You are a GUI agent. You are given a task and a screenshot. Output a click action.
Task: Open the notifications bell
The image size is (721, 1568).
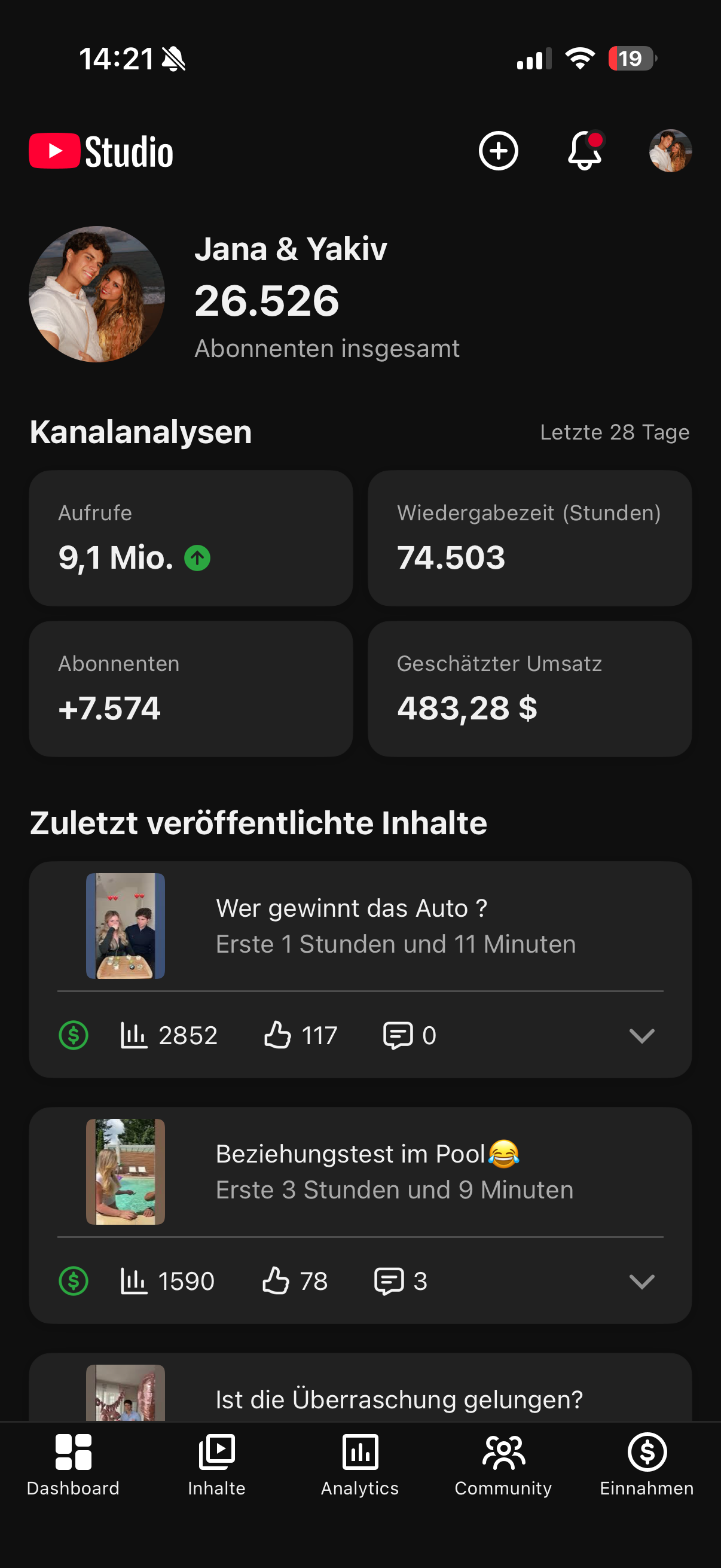click(584, 151)
